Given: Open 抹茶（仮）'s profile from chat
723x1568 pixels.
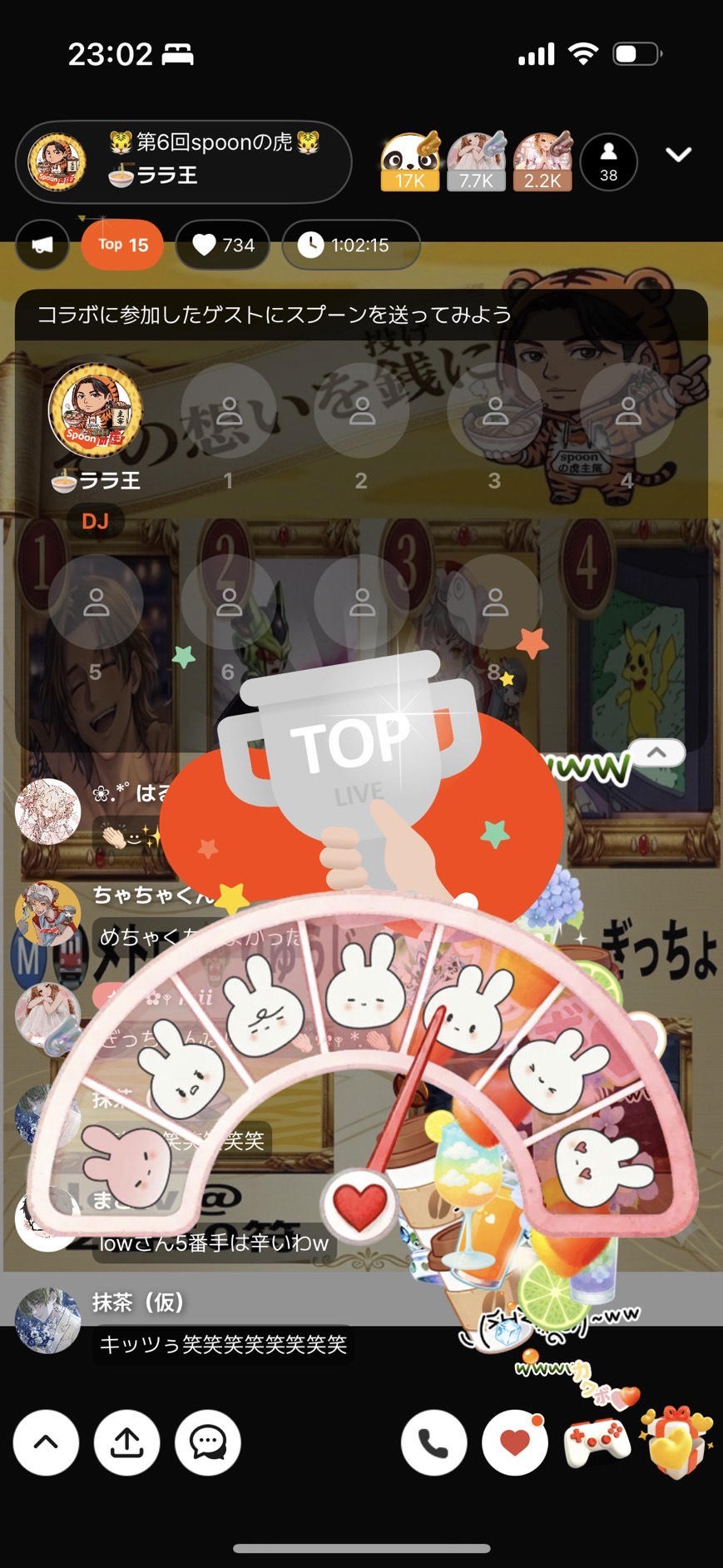Looking at the screenshot, I should [48, 1321].
